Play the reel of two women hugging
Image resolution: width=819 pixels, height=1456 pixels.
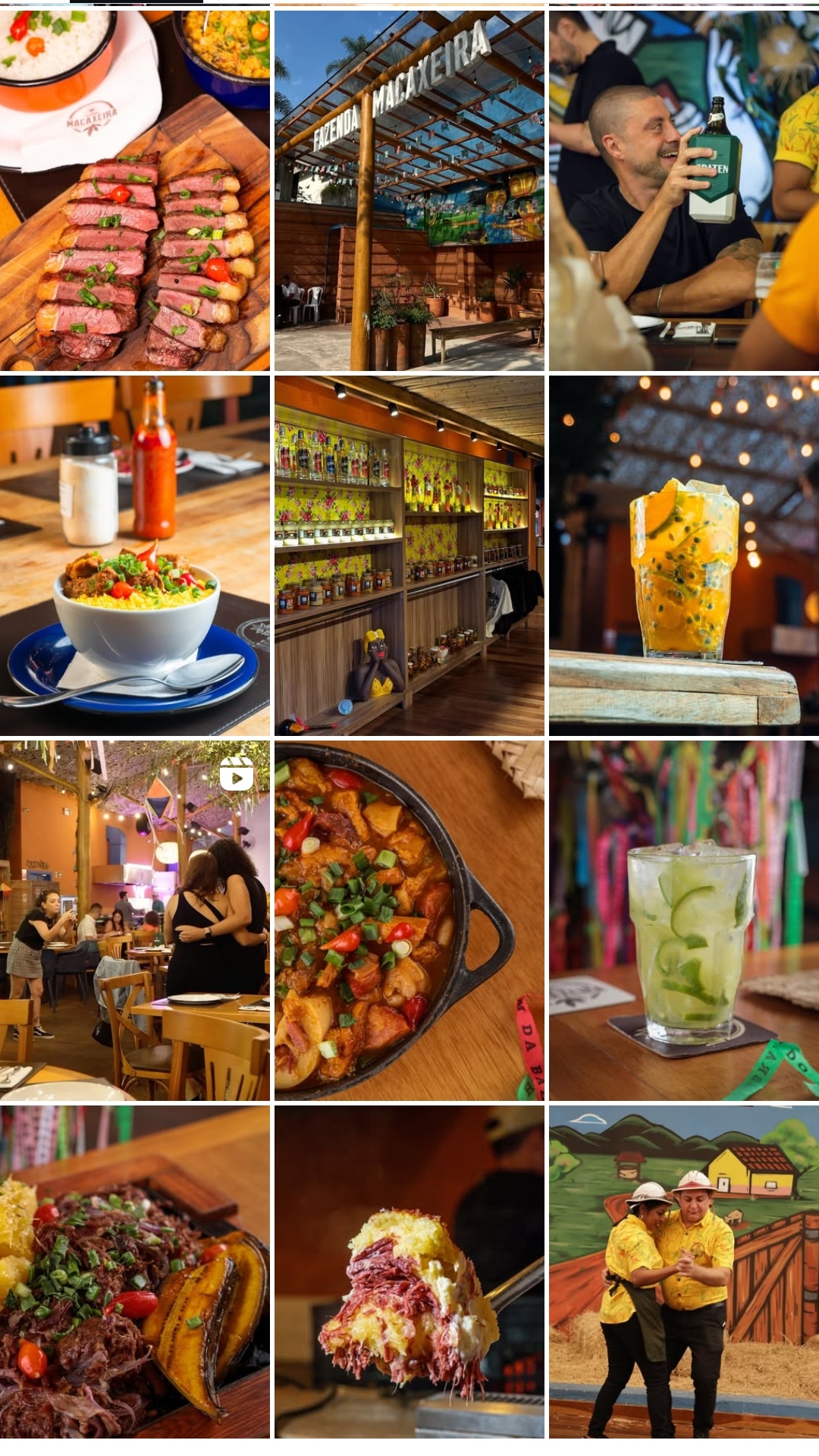tap(134, 920)
